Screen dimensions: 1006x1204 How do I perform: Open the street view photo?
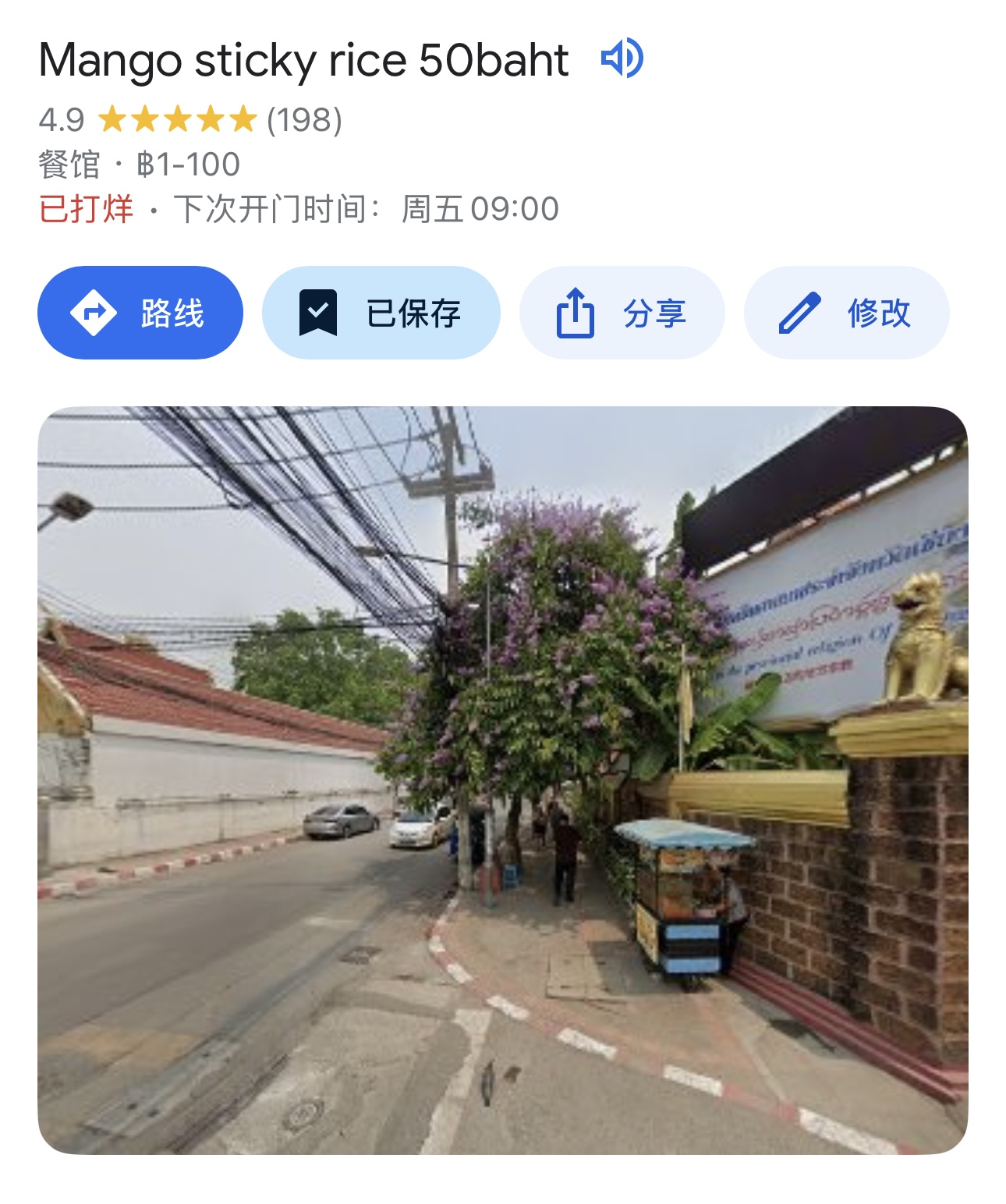(502, 780)
